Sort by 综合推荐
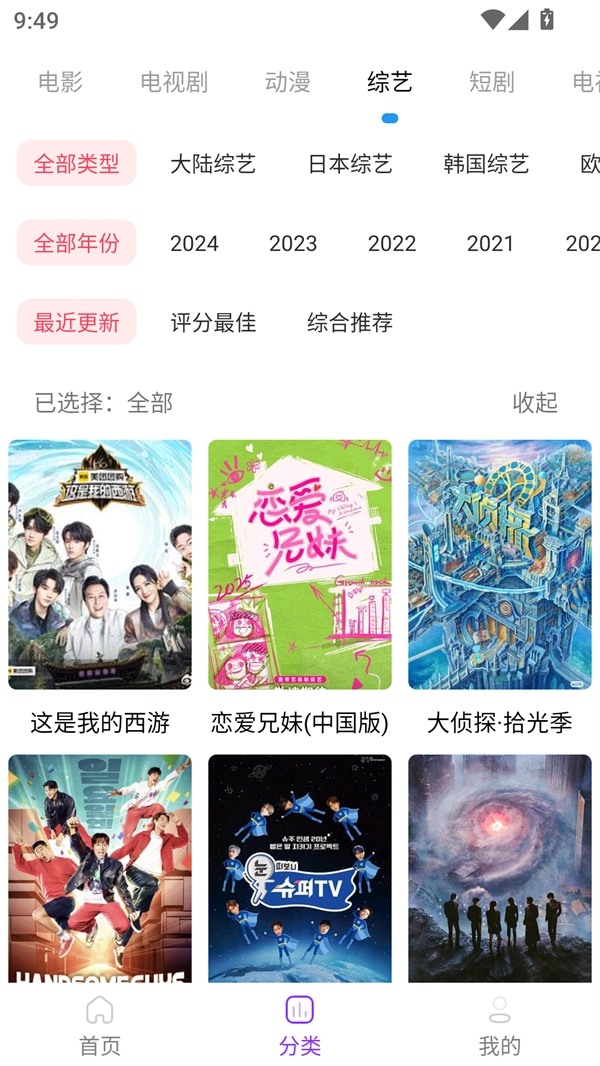Viewport: 600px width, 1066px height. 350,322
